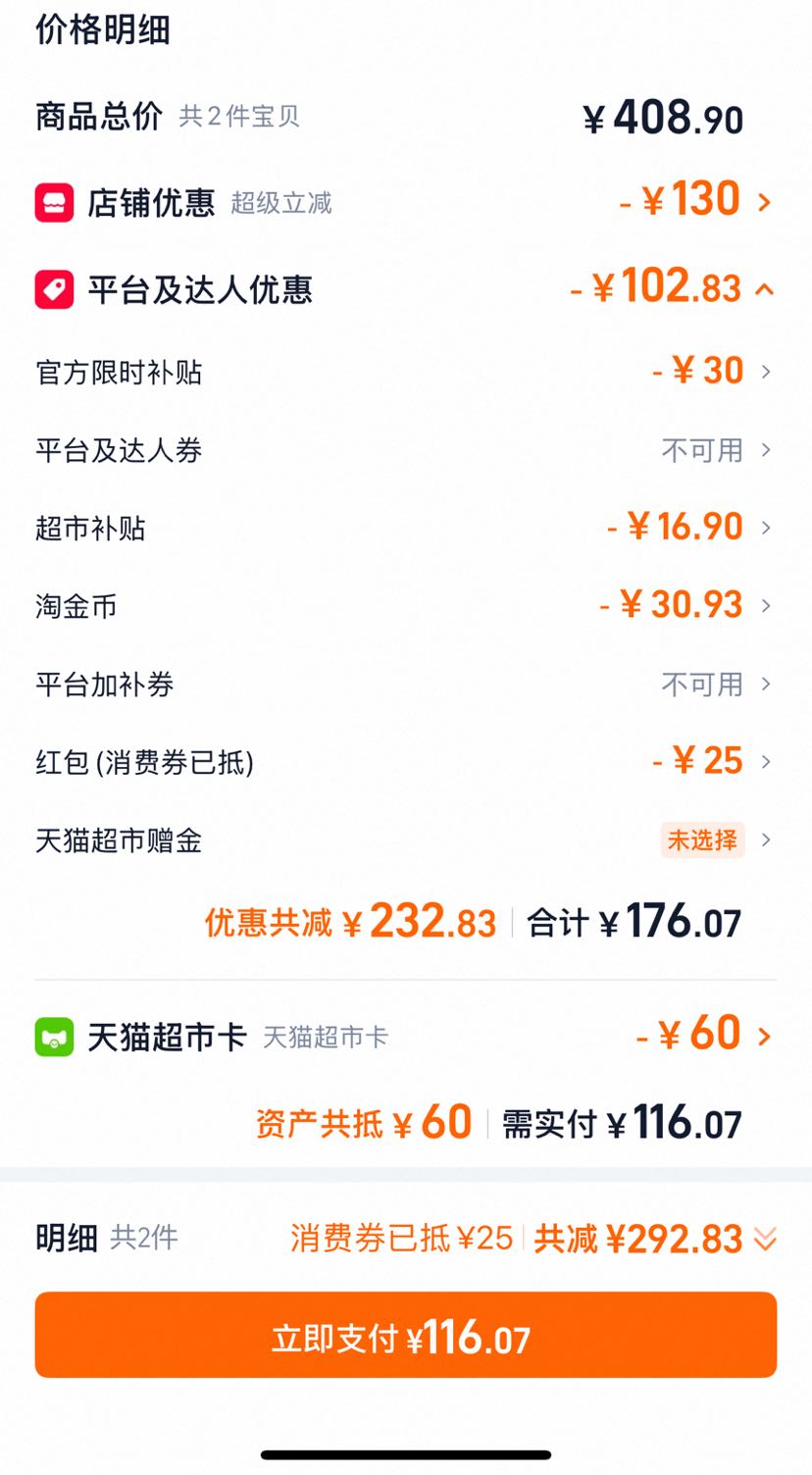Open the 天猫超市卡 payment row

tap(405, 1036)
